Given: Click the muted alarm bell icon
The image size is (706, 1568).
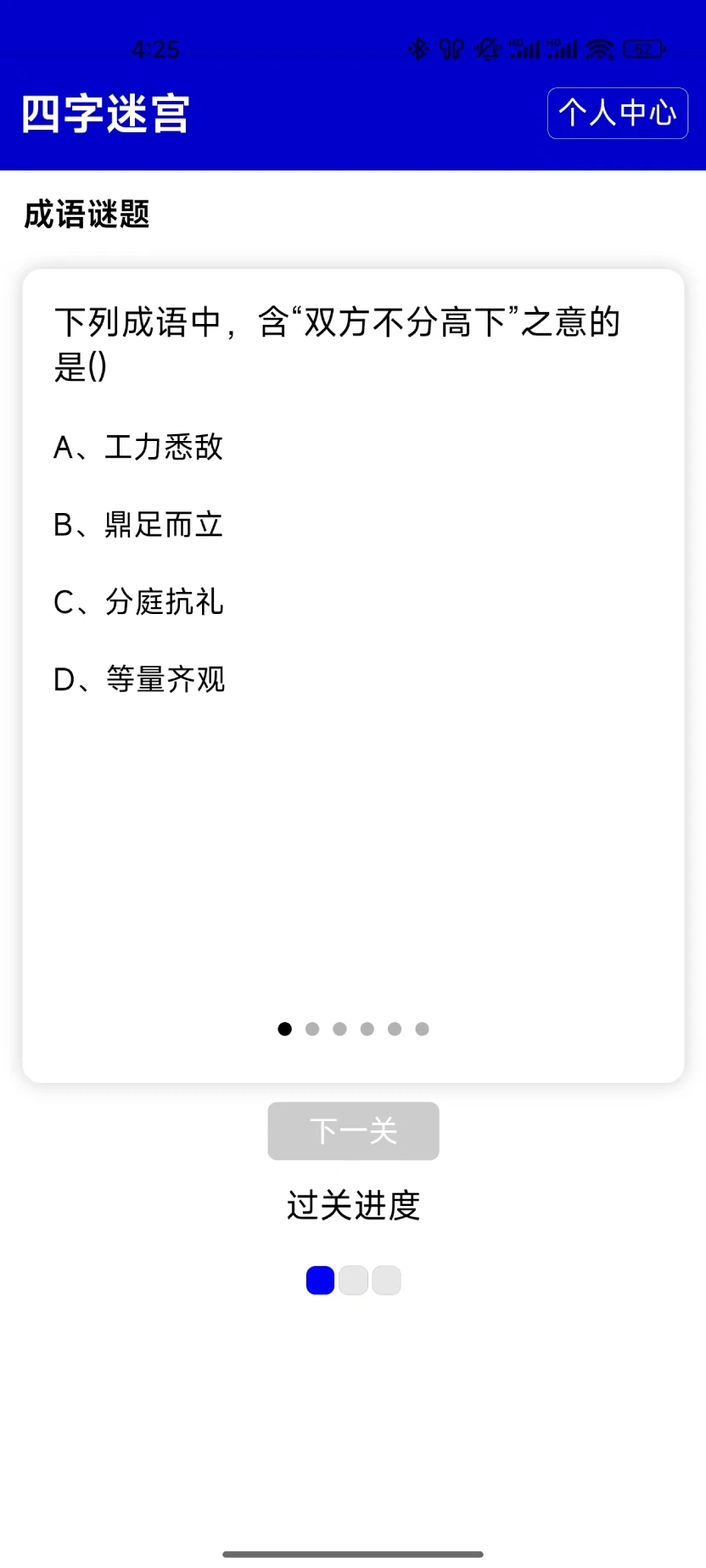Looking at the screenshot, I should coord(487,49).
